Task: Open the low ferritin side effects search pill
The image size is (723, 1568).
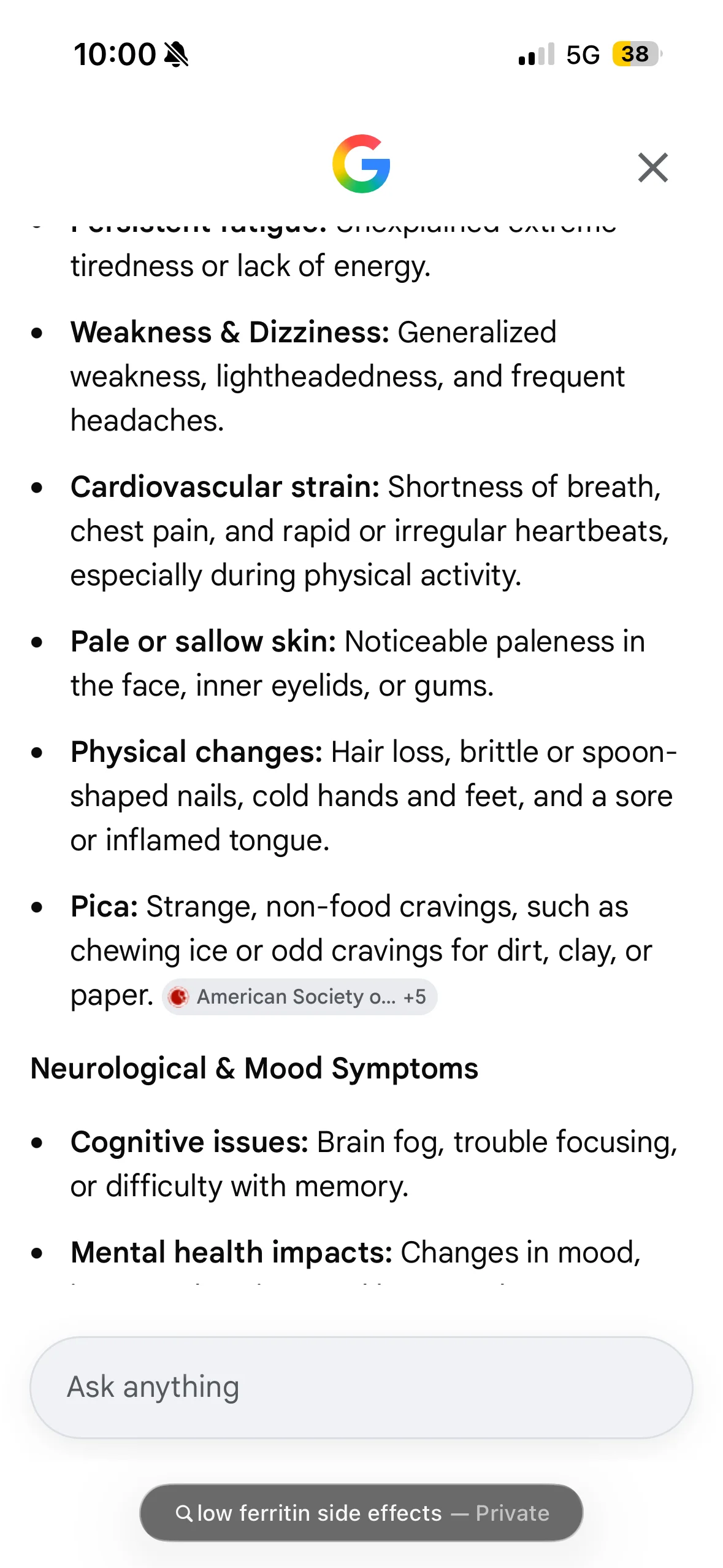Action: click(x=361, y=1513)
